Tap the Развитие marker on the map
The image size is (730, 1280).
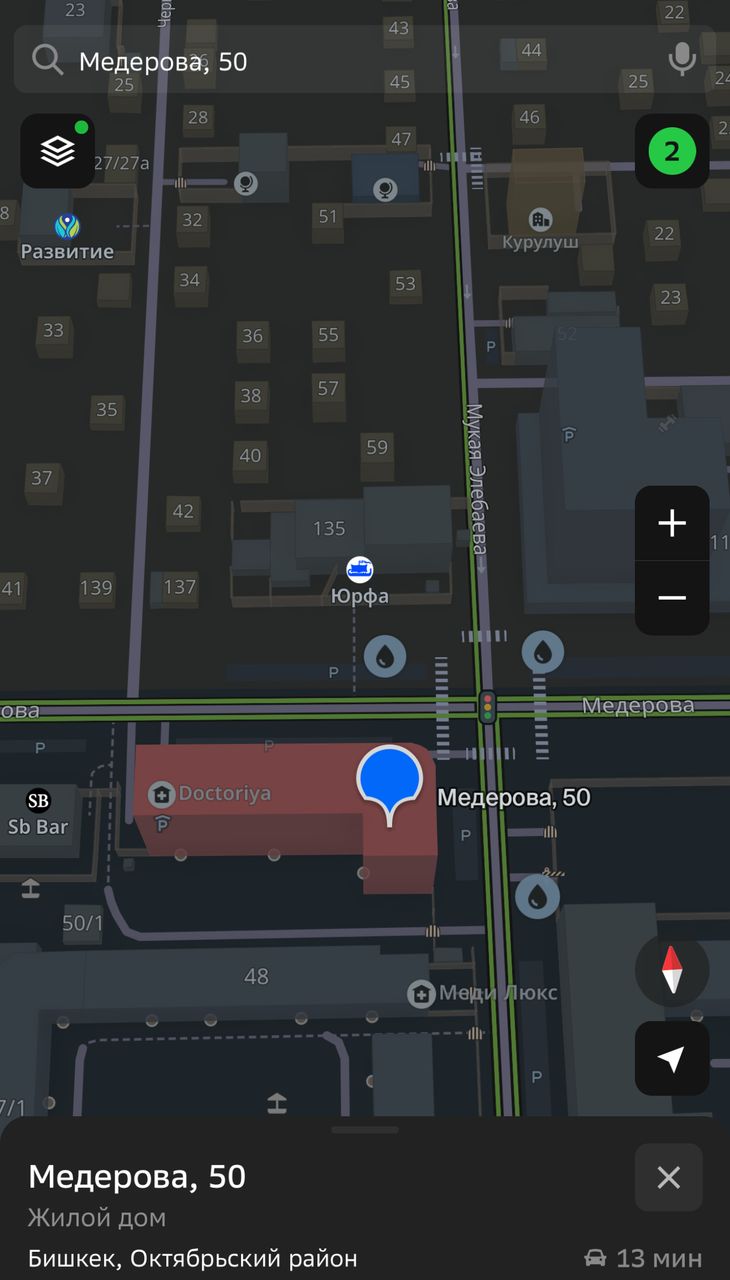(67, 237)
